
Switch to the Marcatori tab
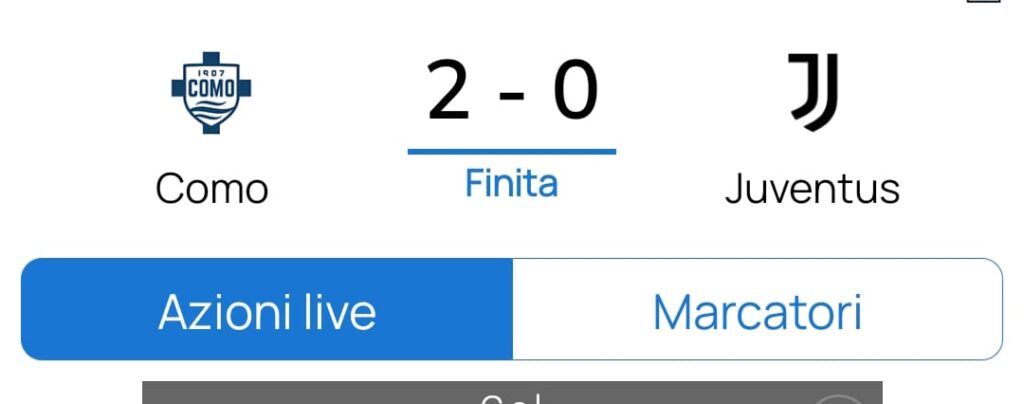(757, 311)
